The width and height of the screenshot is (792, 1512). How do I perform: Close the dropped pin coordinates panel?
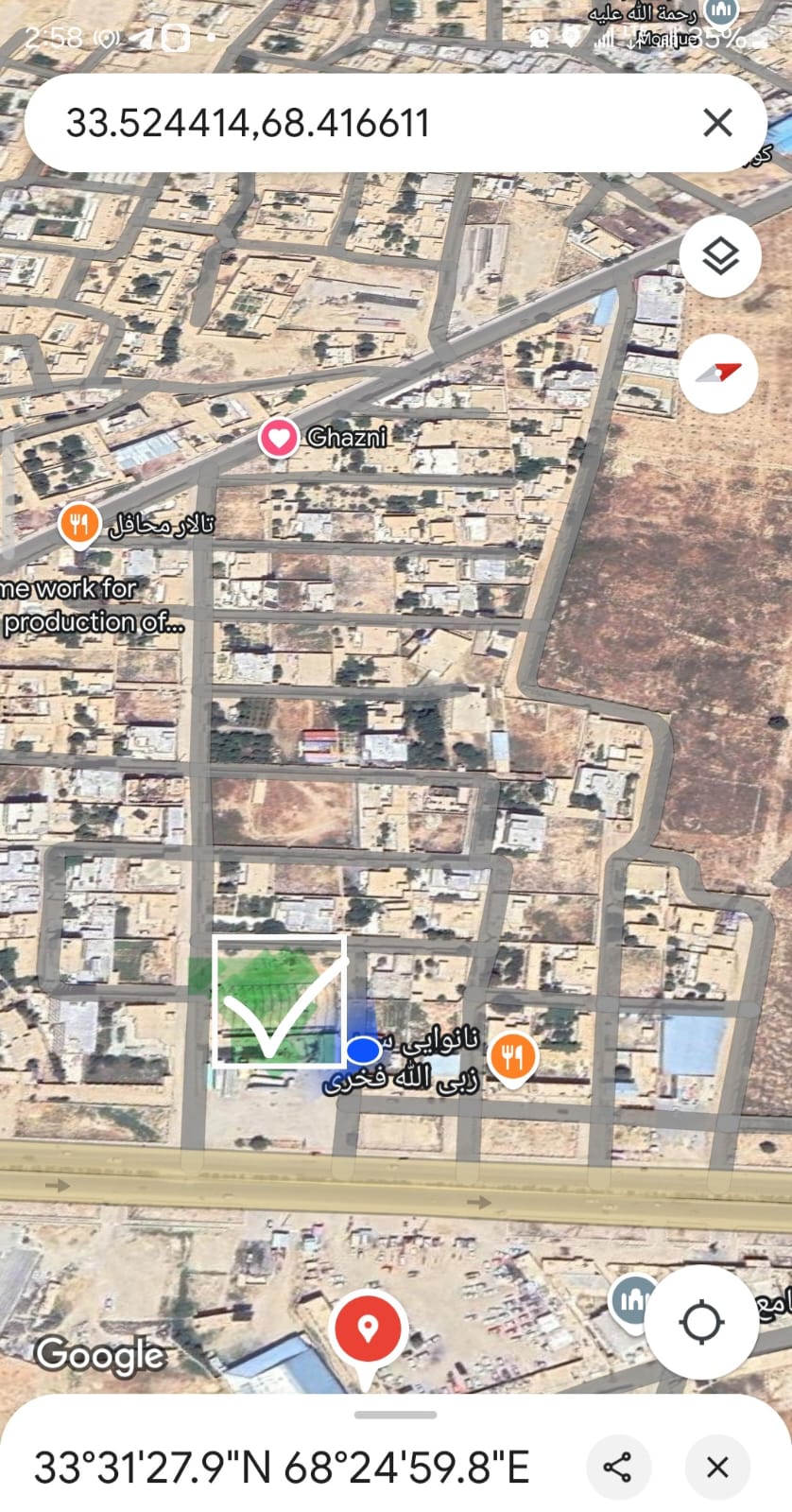click(717, 1467)
